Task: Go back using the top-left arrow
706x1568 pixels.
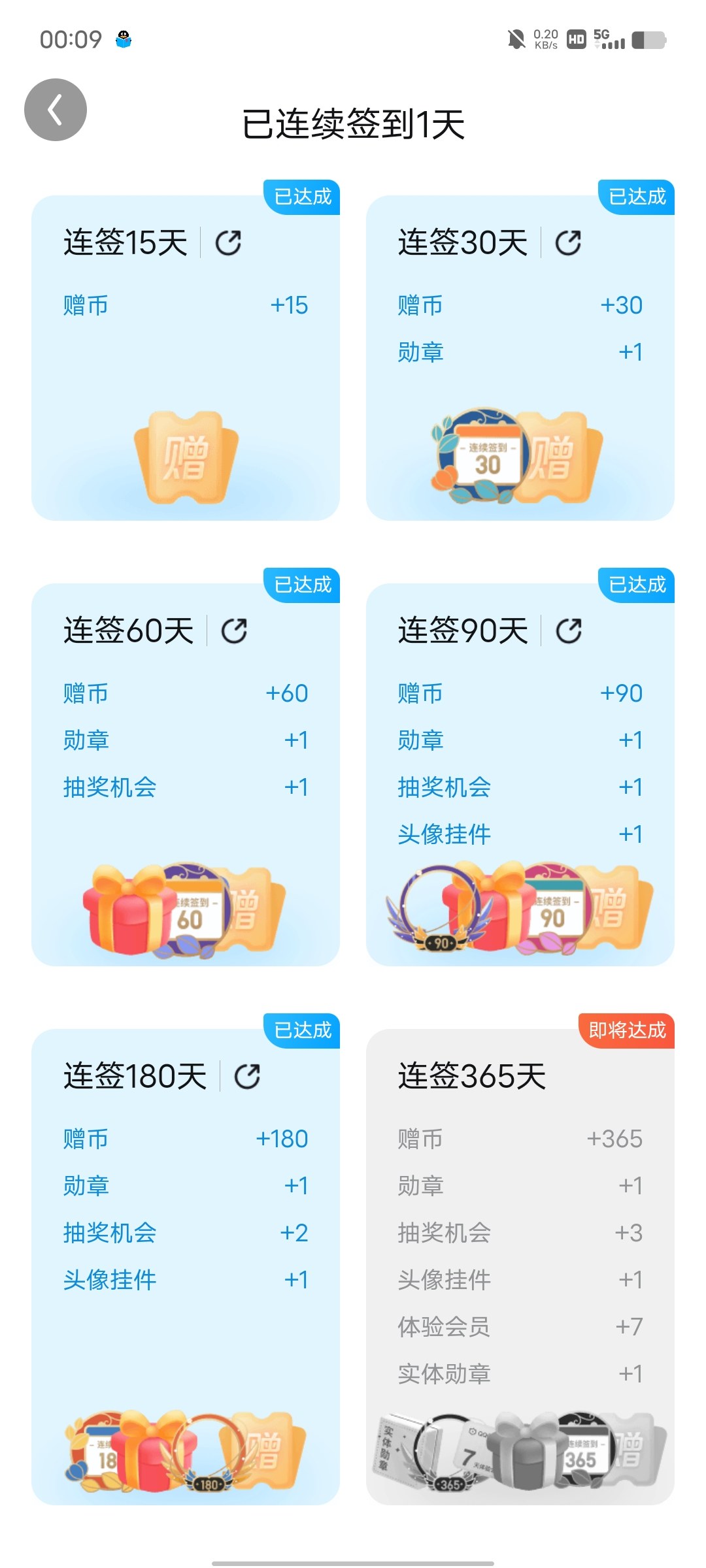Action: (x=56, y=110)
